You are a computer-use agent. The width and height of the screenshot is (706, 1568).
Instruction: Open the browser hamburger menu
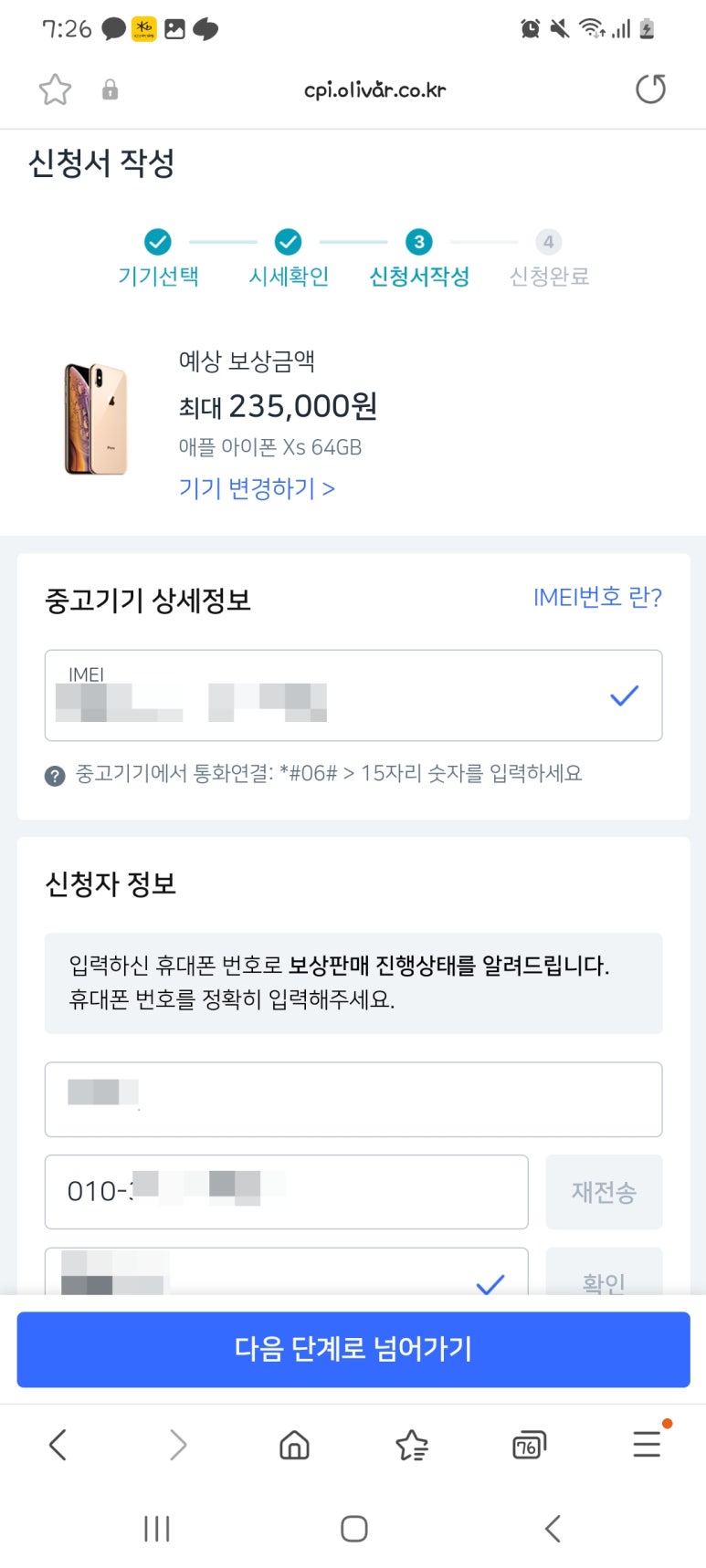coord(647,1445)
